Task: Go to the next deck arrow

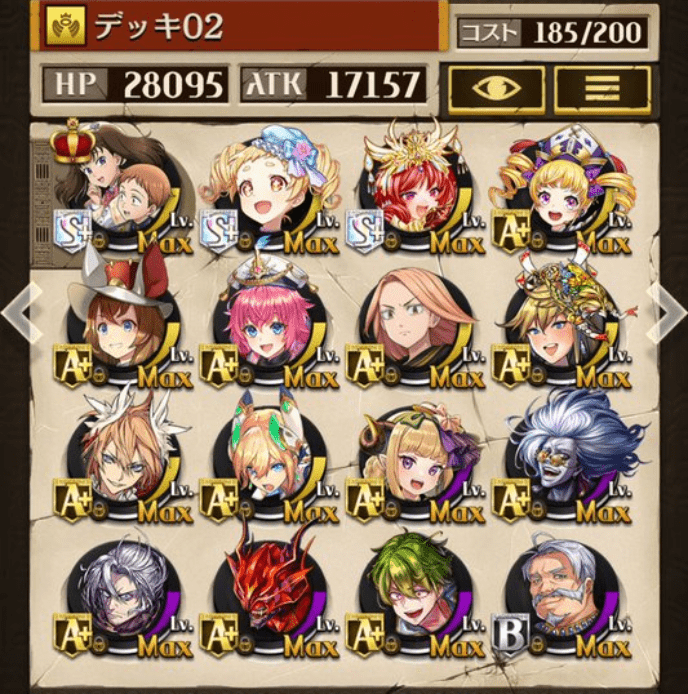Action: 666,313
